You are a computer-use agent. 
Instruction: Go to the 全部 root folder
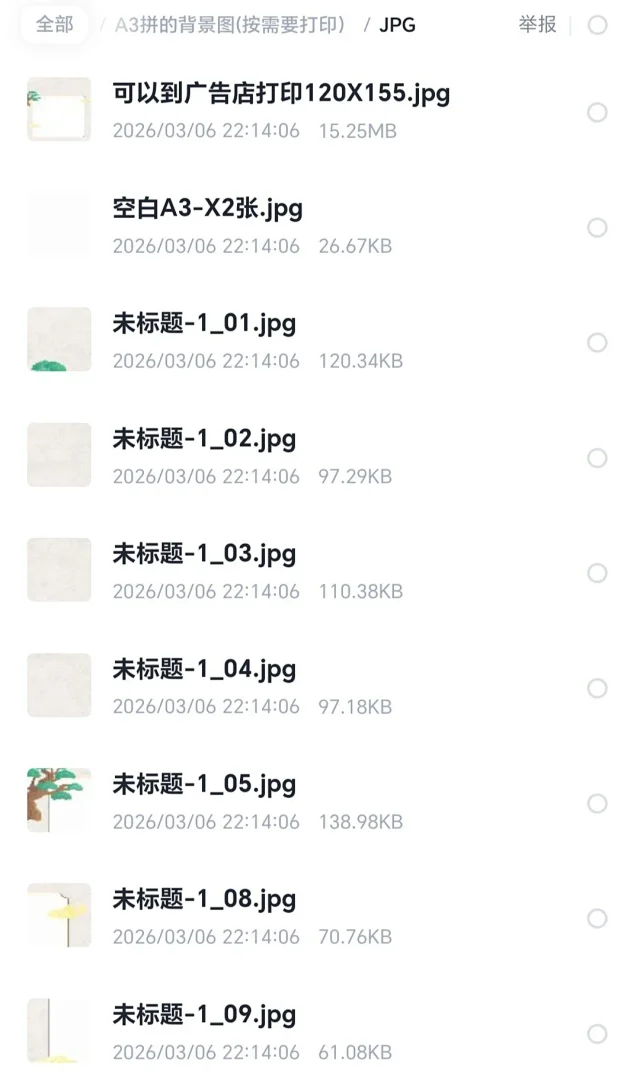(x=55, y=25)
